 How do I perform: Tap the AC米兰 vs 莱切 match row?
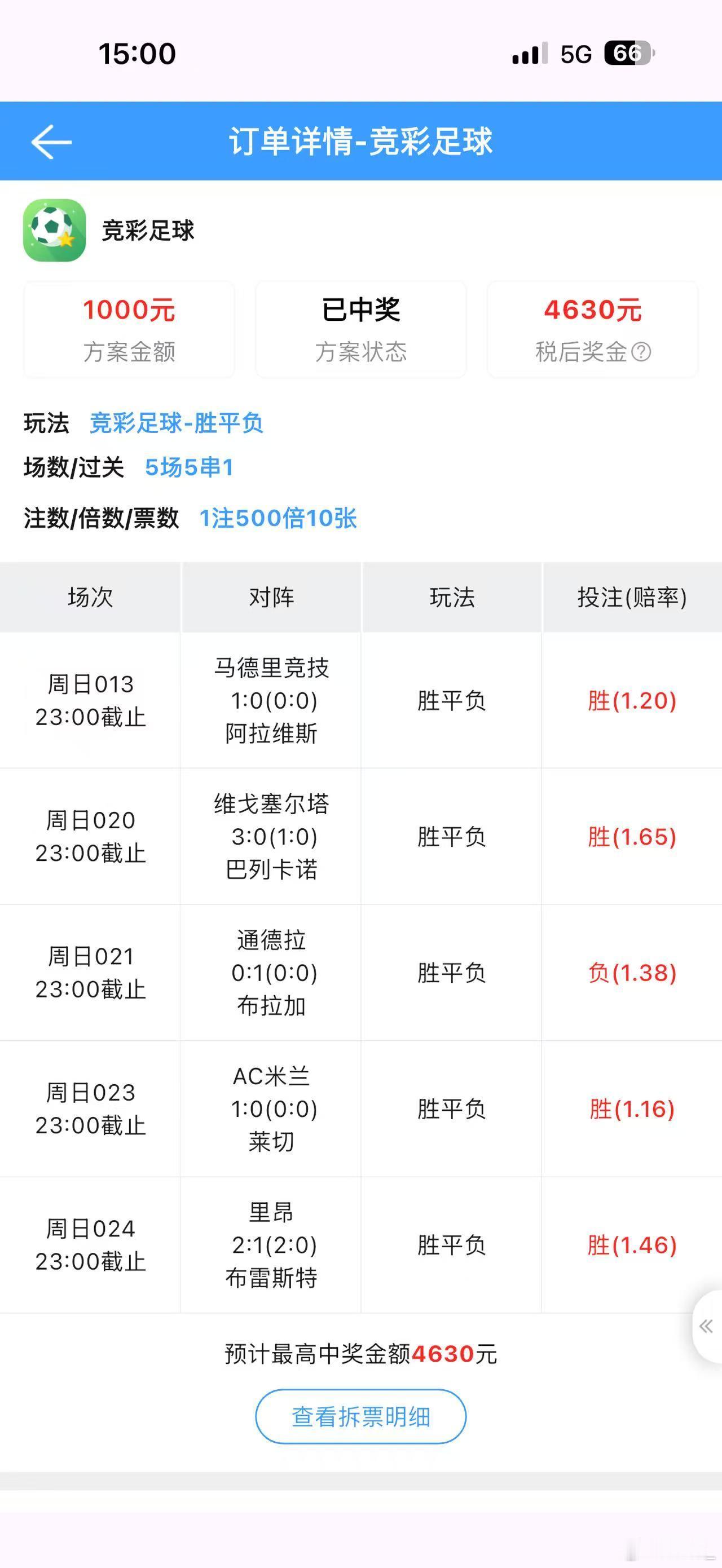coord(270,1111)
